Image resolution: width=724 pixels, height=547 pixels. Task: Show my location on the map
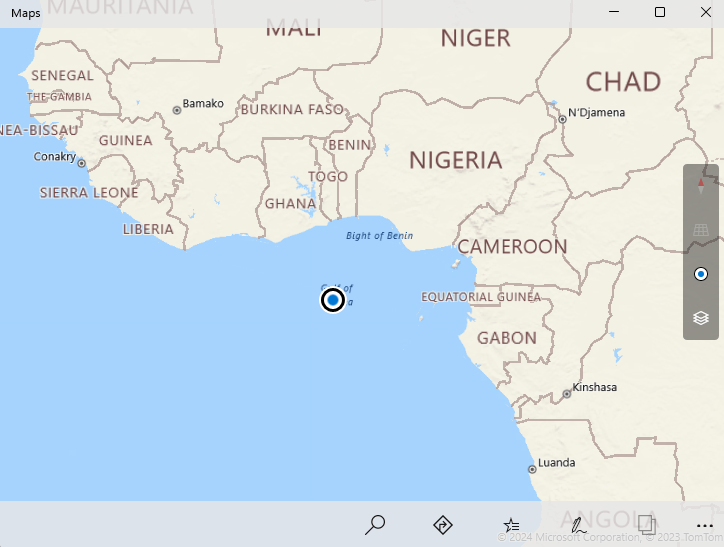coord(701,274)
